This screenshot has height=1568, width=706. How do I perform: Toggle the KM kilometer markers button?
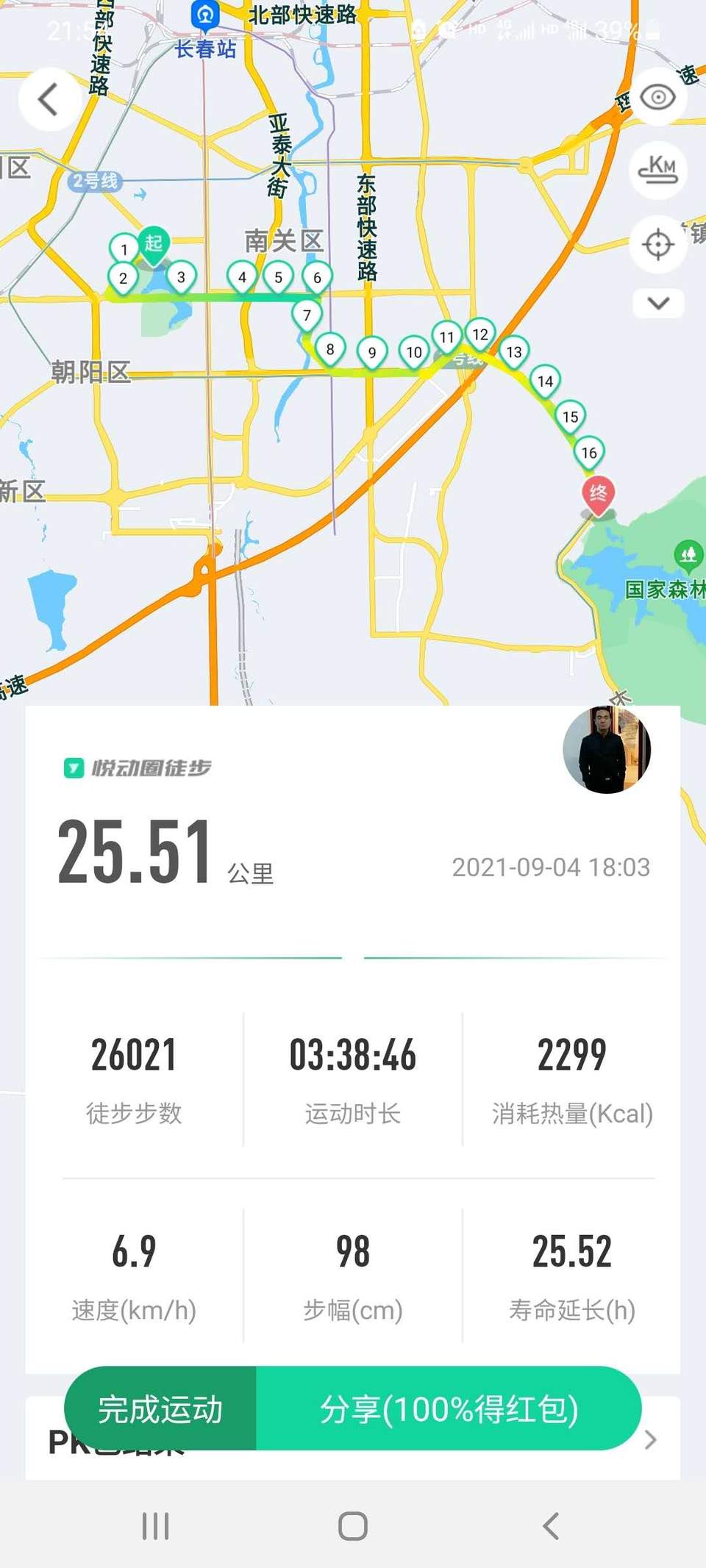(x=657, y=170)
